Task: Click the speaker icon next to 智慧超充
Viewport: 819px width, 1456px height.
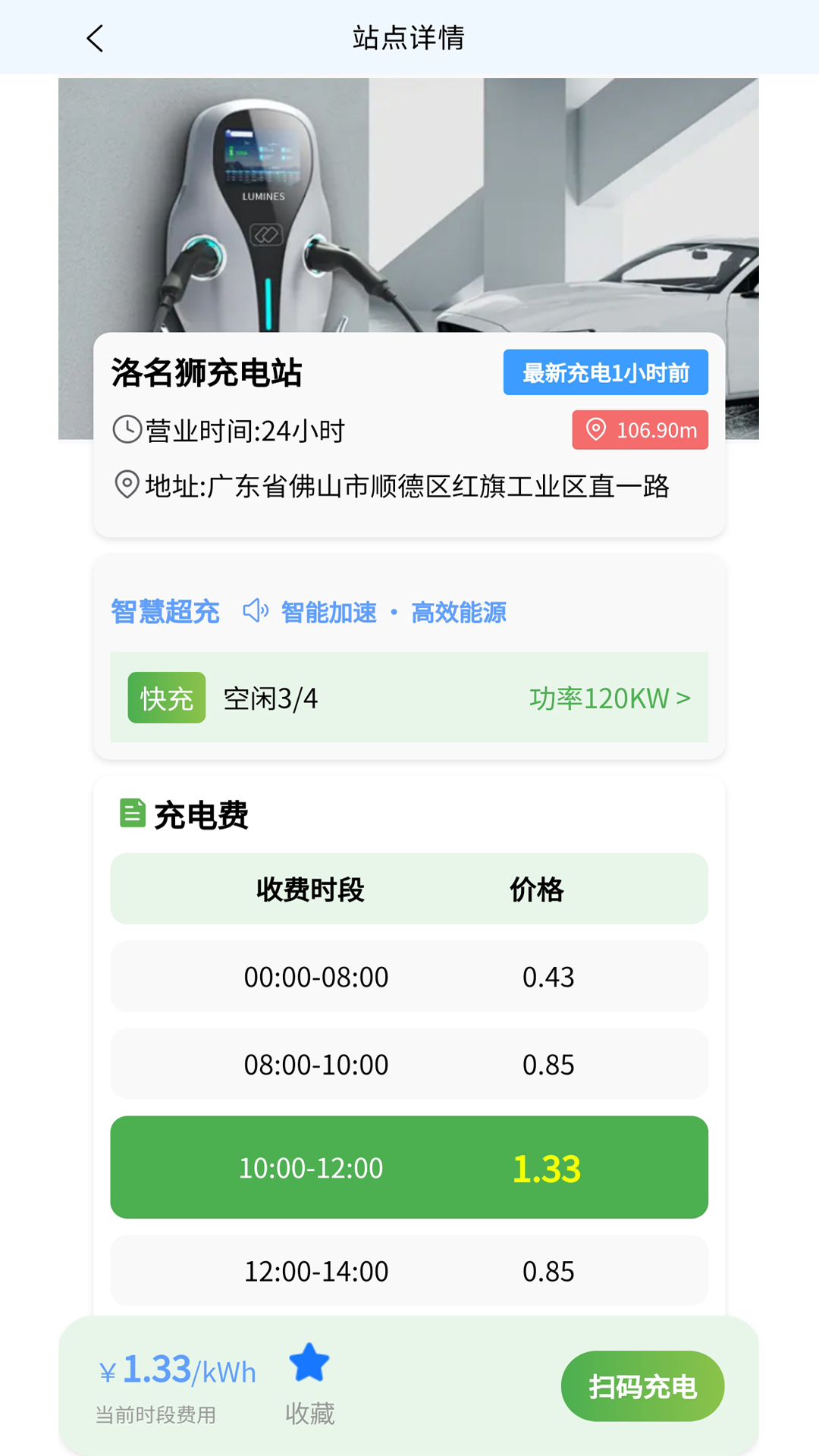Action: (255, 611)
